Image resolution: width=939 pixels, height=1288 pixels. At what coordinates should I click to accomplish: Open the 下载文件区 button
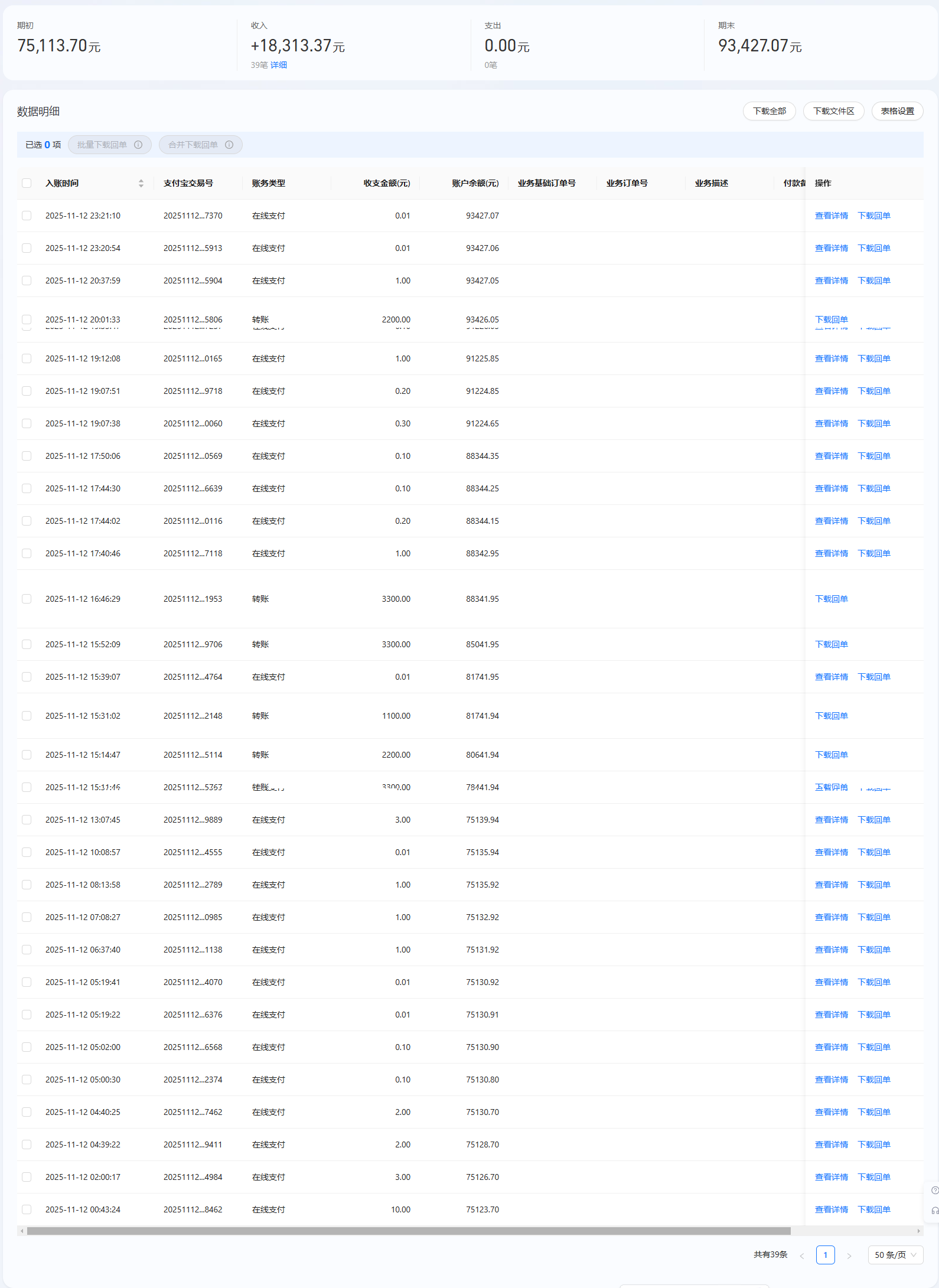pyautogui.click(x=833, y=111)
